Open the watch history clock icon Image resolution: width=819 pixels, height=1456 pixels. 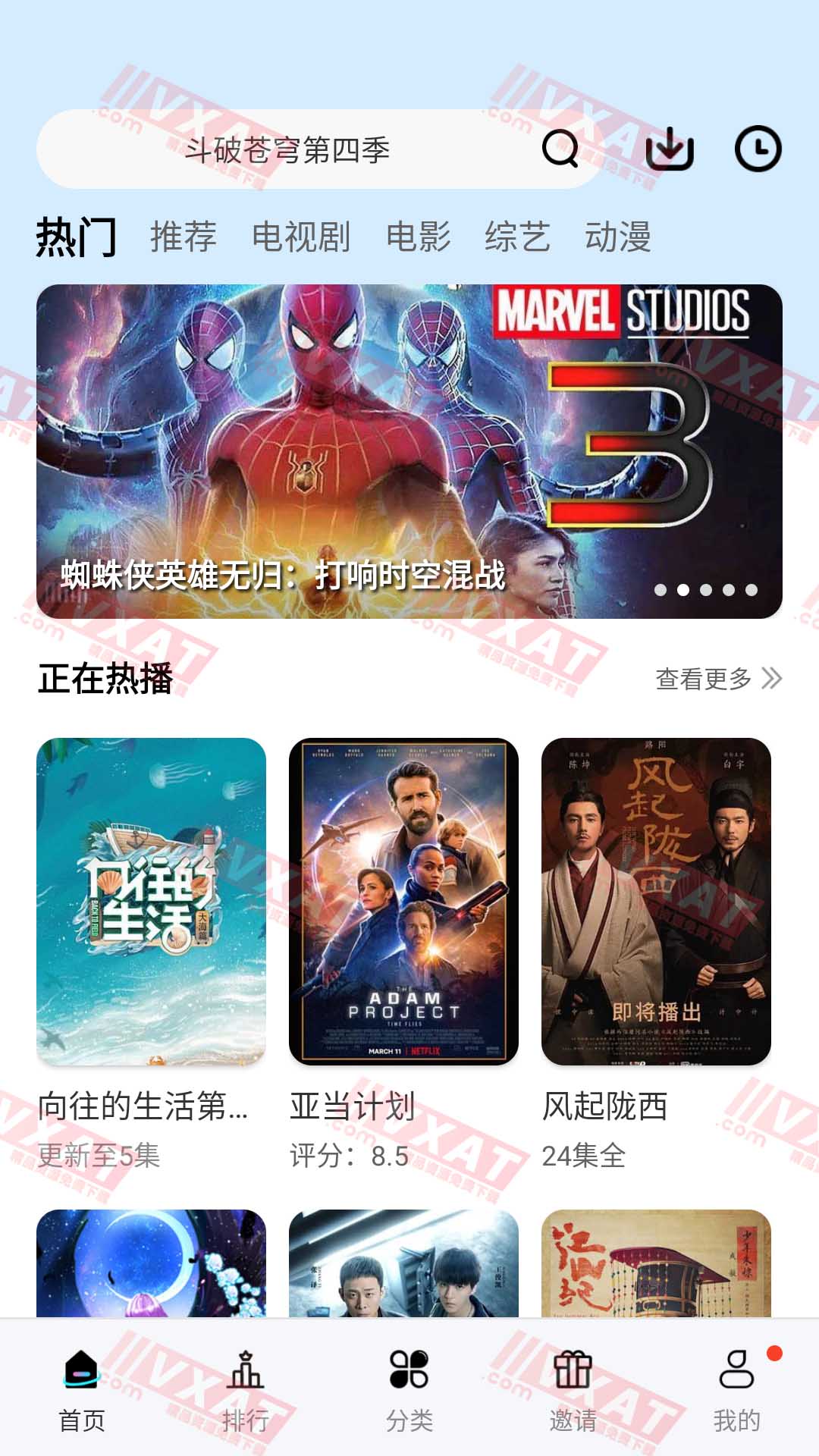point(758,149)
